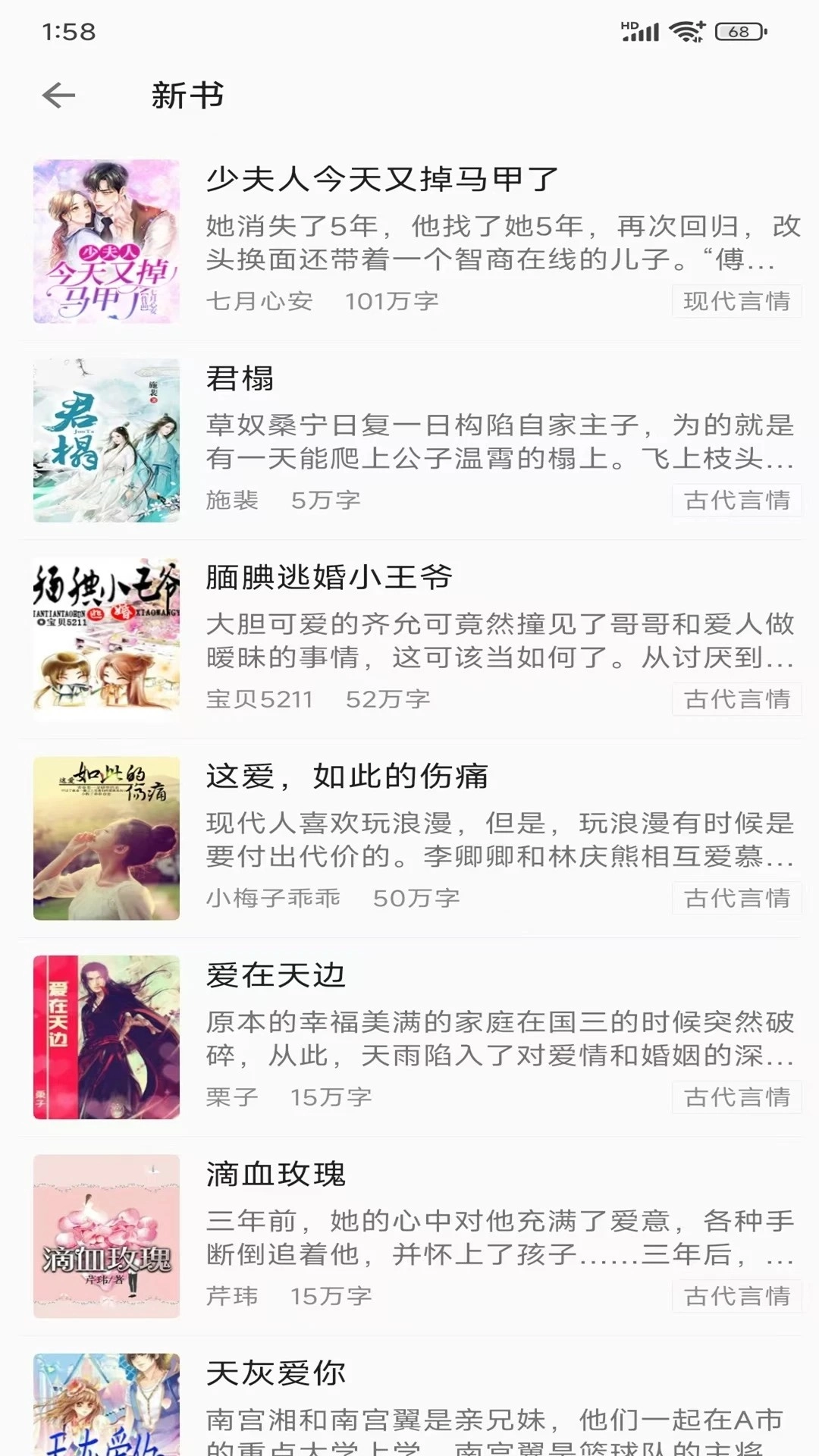The image size is (819, 1456).
Task: Tap the clock showing 1:58
Action: (x=68, y=32)
